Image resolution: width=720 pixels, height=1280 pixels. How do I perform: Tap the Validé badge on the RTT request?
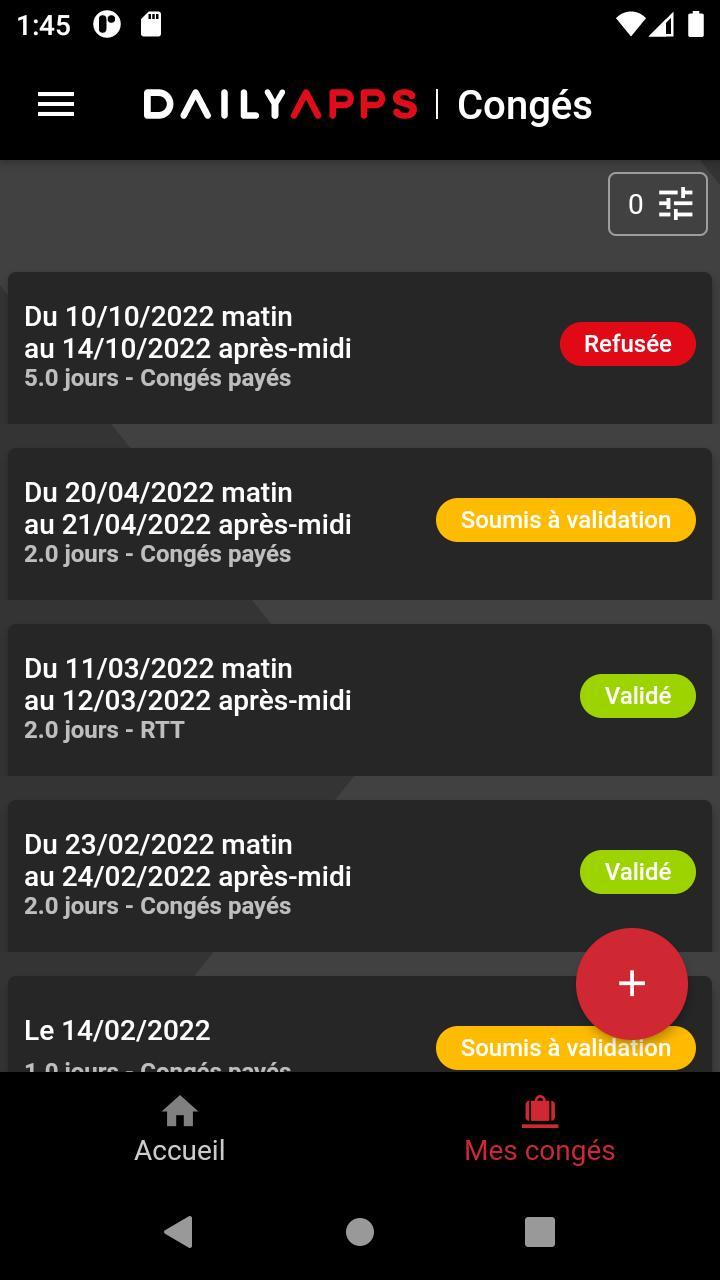[x=637, y=695]
